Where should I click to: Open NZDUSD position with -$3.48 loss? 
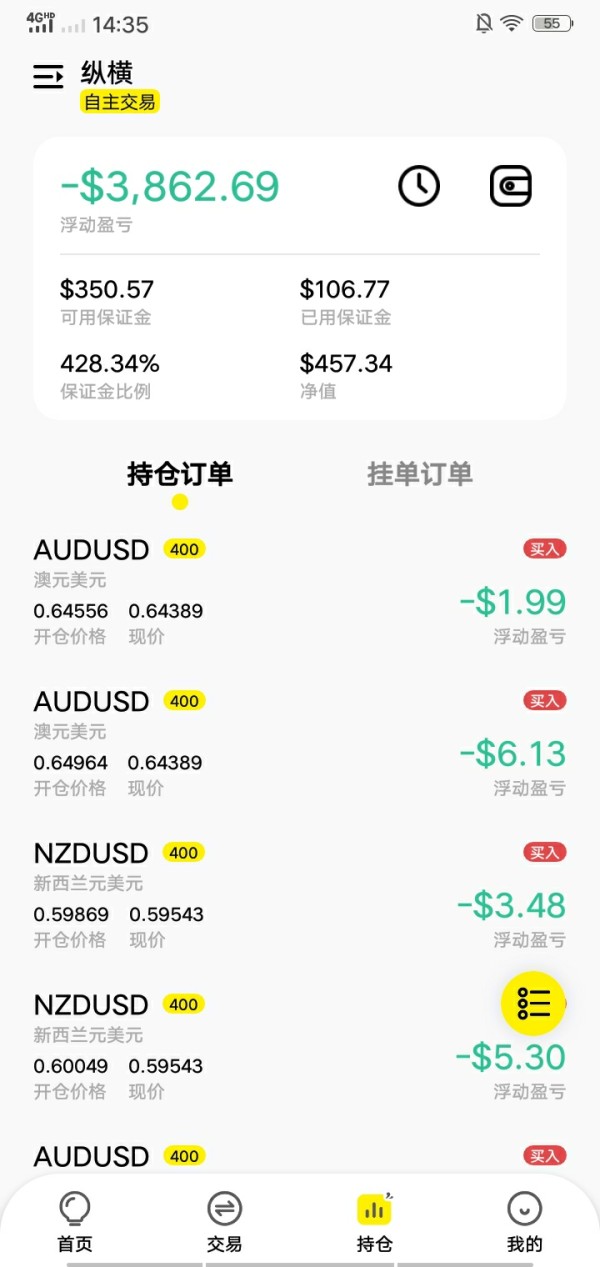[300, 896]
